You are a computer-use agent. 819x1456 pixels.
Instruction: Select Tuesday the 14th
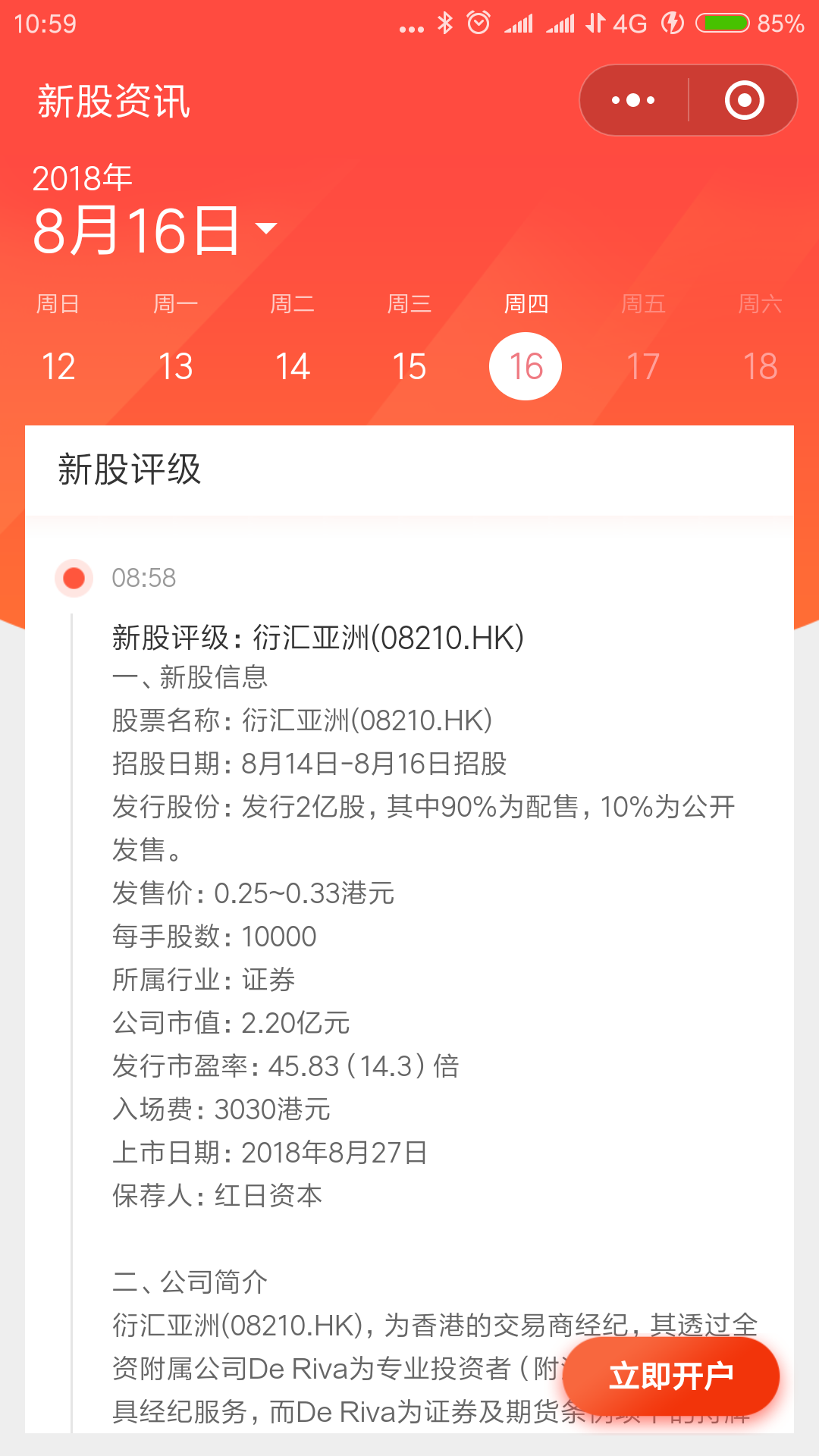click(x=292, y=366)
